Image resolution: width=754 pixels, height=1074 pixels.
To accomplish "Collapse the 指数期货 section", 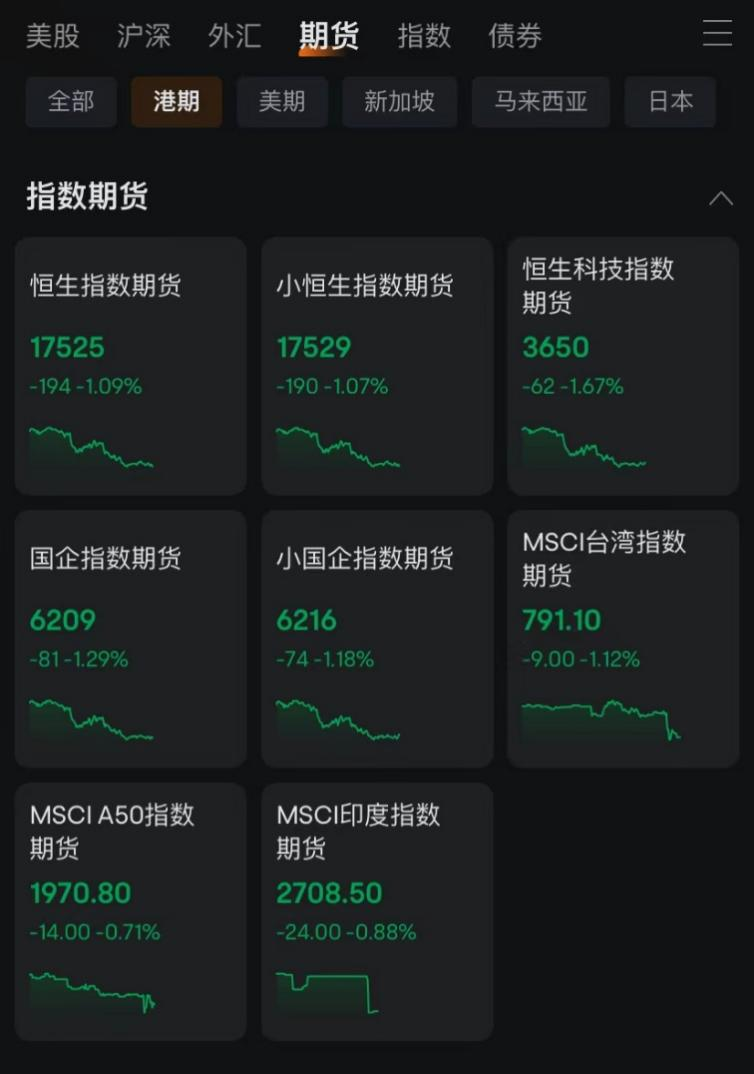I will point(720,198).
